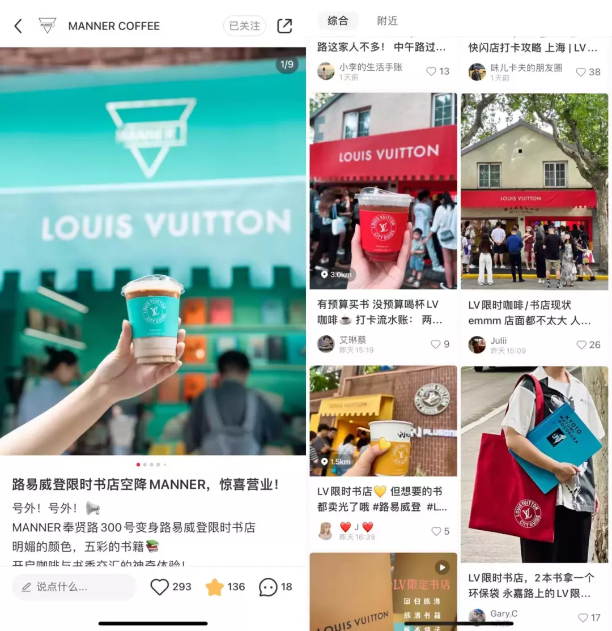Open MANNER COFFEE profile avatar
The width and height of the screenshot is (612, 631).
point(47,26)
